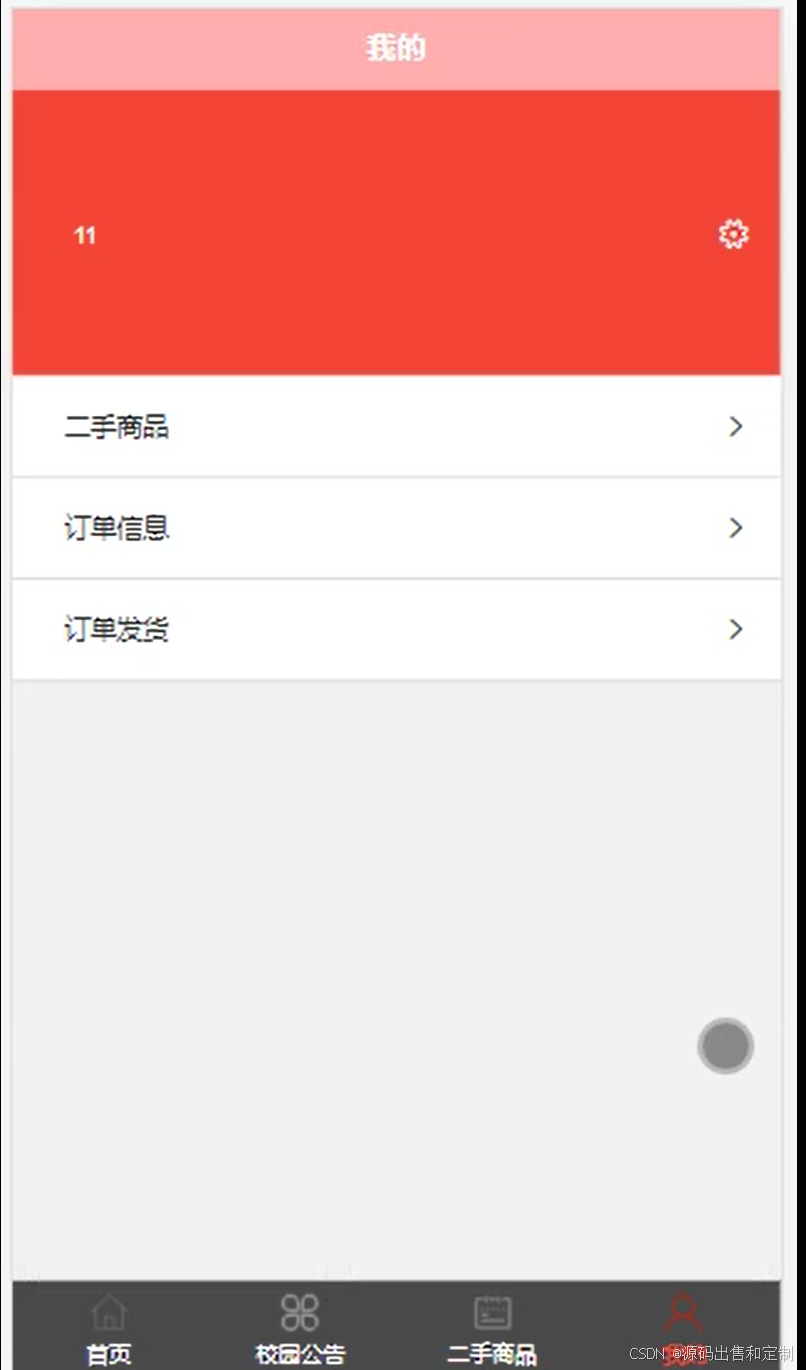
Task: Open the 二手商品 row
Action: tap(396, 427)
